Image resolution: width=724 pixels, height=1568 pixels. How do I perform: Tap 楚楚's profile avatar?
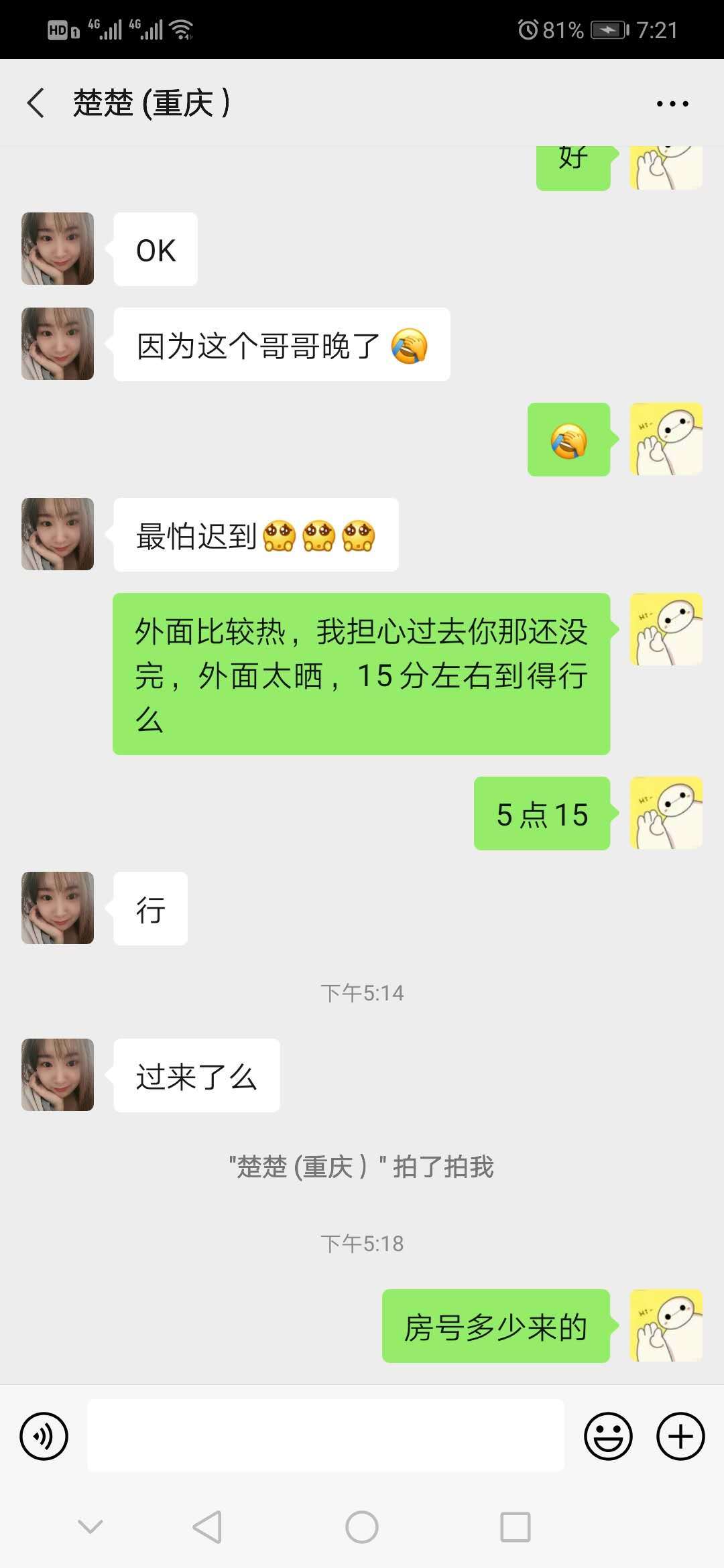pyautogui.click(x=57, y=248)
